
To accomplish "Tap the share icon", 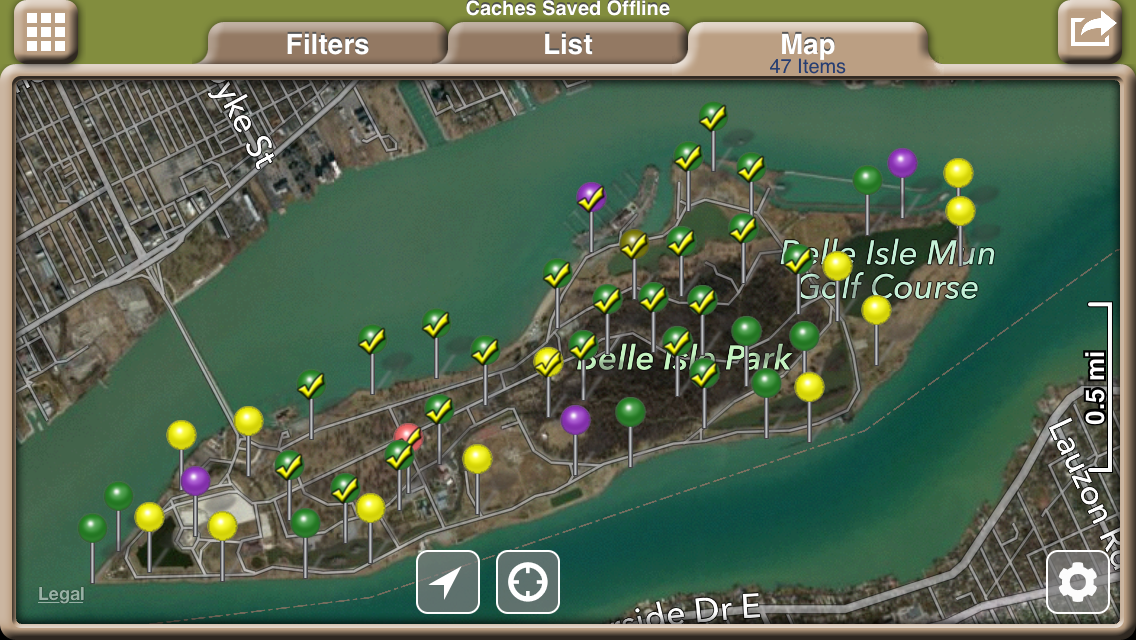I will tap(1090, 31).
